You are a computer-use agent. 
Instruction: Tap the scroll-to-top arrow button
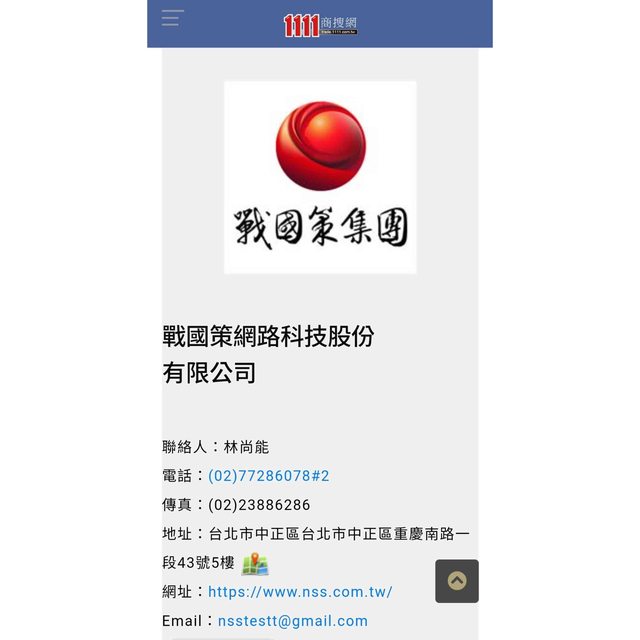457,581
